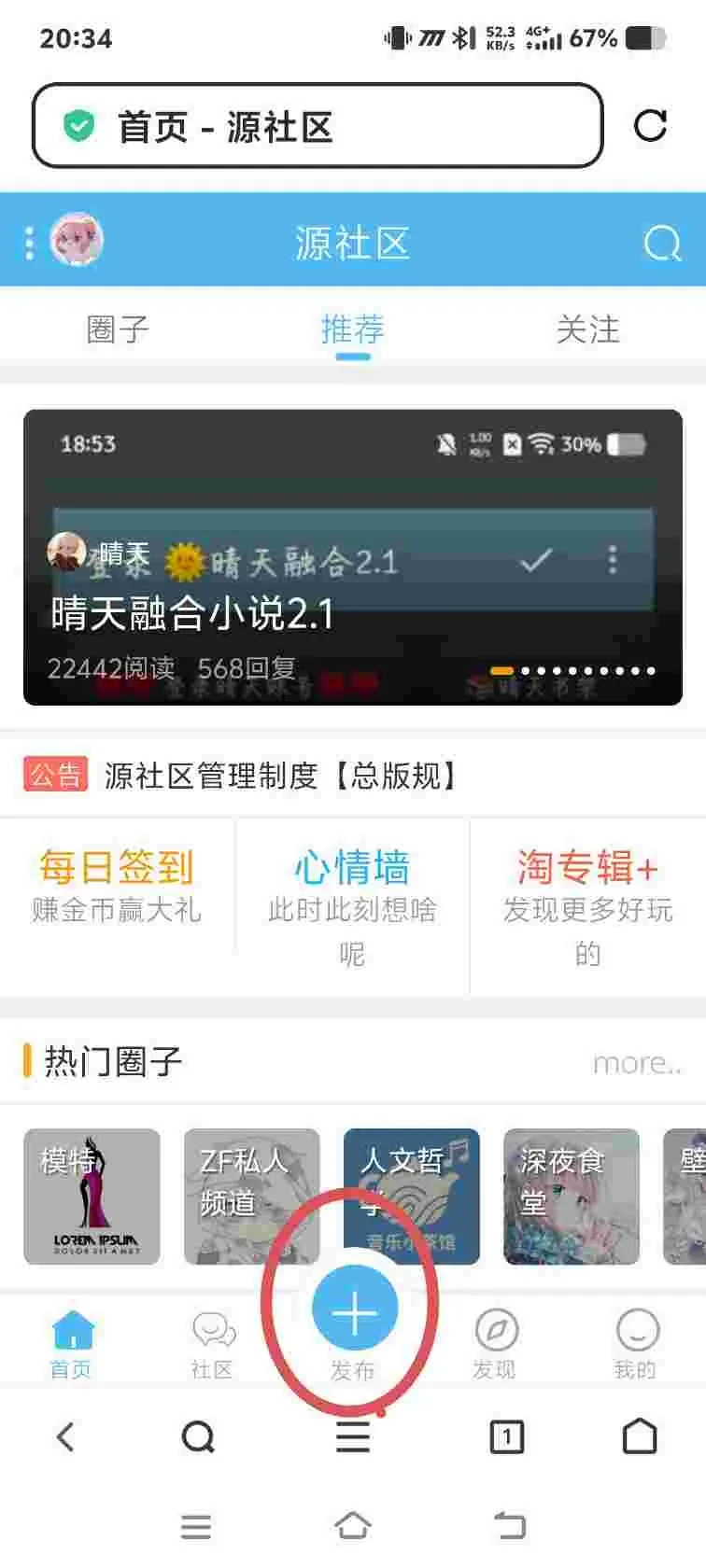Open the 深夜食堂 circle

(x=571, y=1197)
